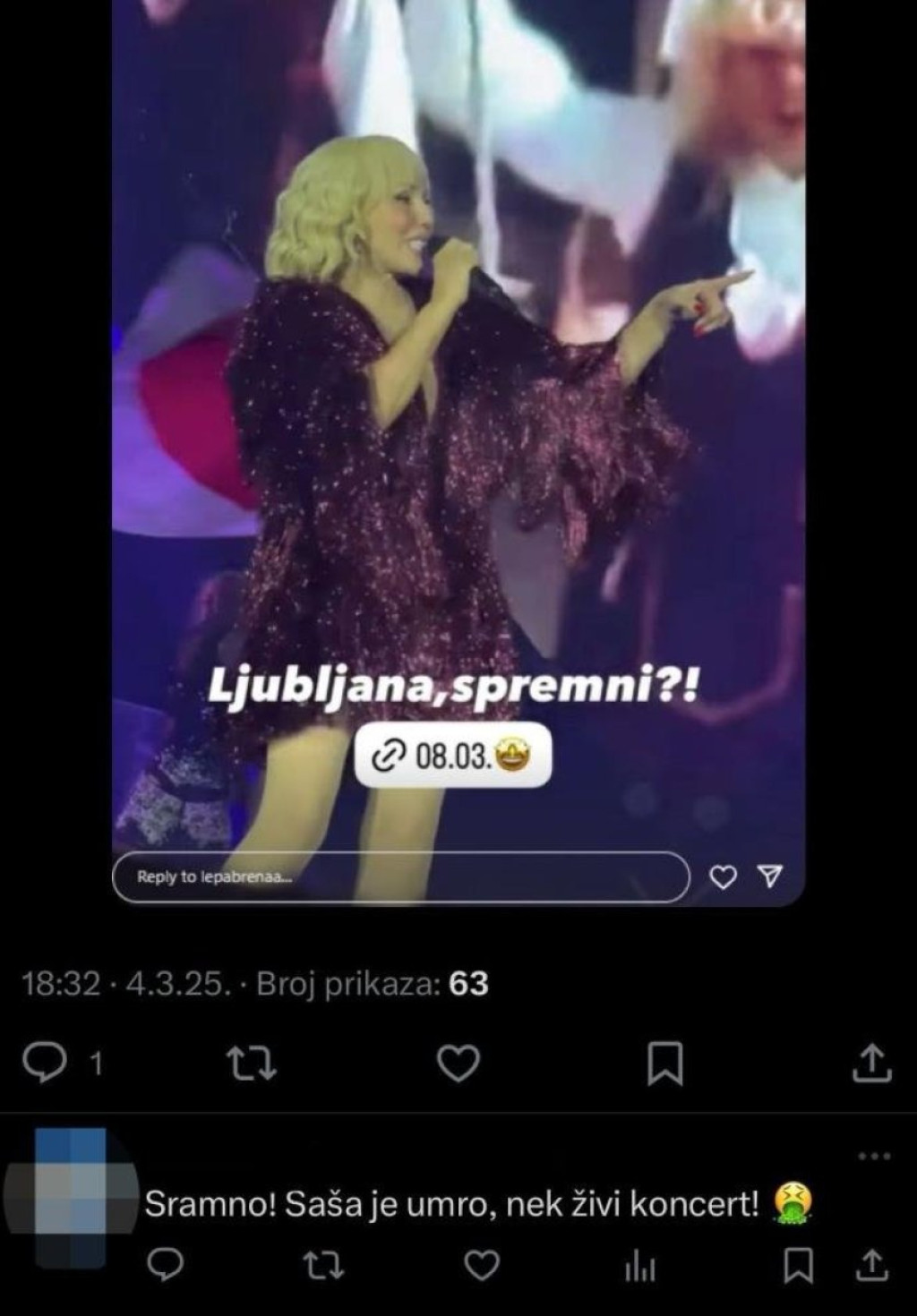This screenshot has height=1316, width=917.
Task: View analytics for the "Sramno!" comment
Action: point(639,1266)
